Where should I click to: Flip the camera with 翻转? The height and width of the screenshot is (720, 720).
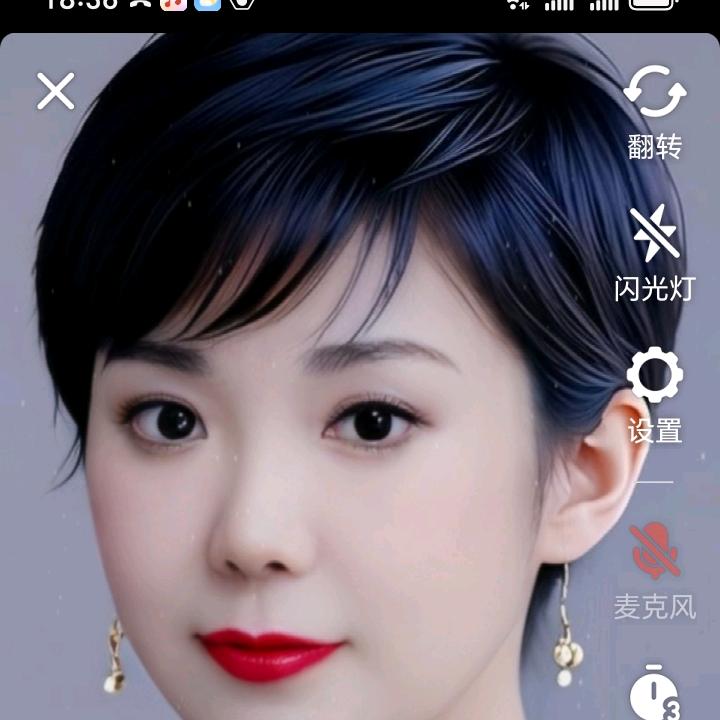(x=655, y=93)
